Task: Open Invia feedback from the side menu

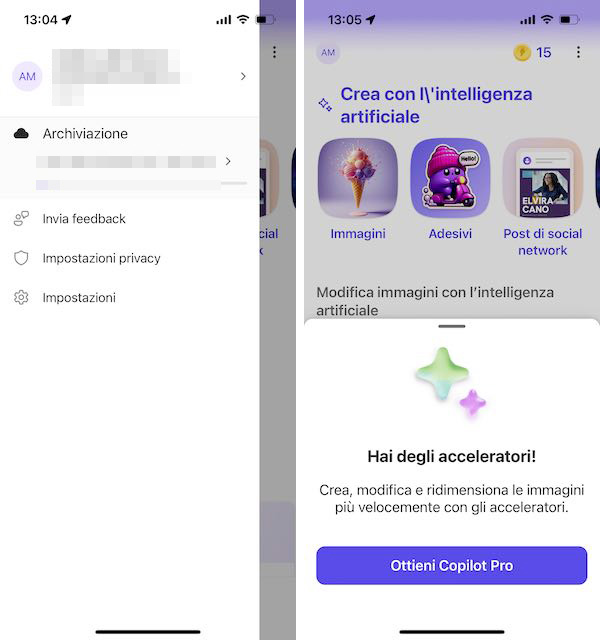Action: point(84,218)
